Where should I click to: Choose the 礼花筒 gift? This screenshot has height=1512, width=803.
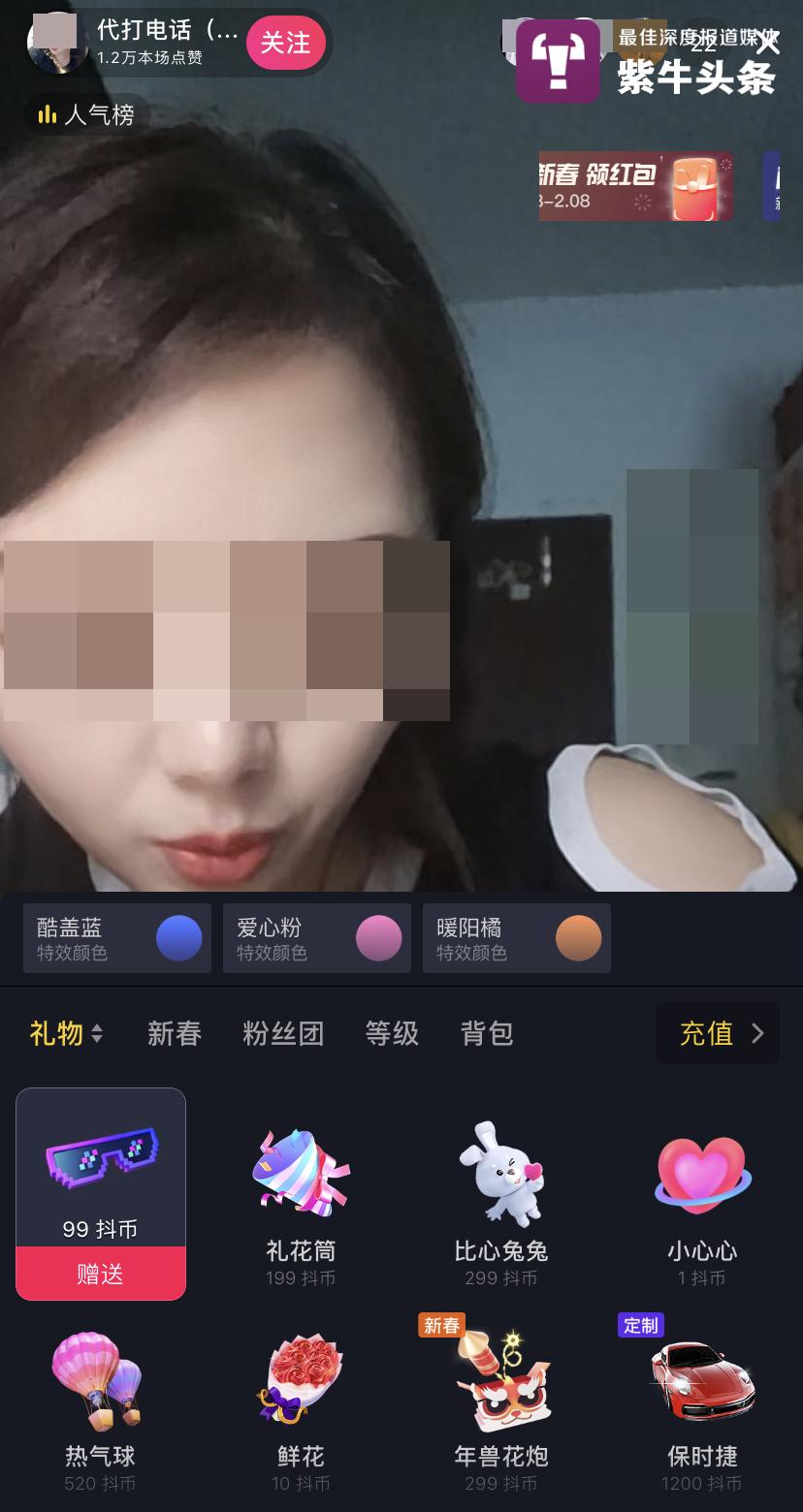click(x=301, y=1202)
